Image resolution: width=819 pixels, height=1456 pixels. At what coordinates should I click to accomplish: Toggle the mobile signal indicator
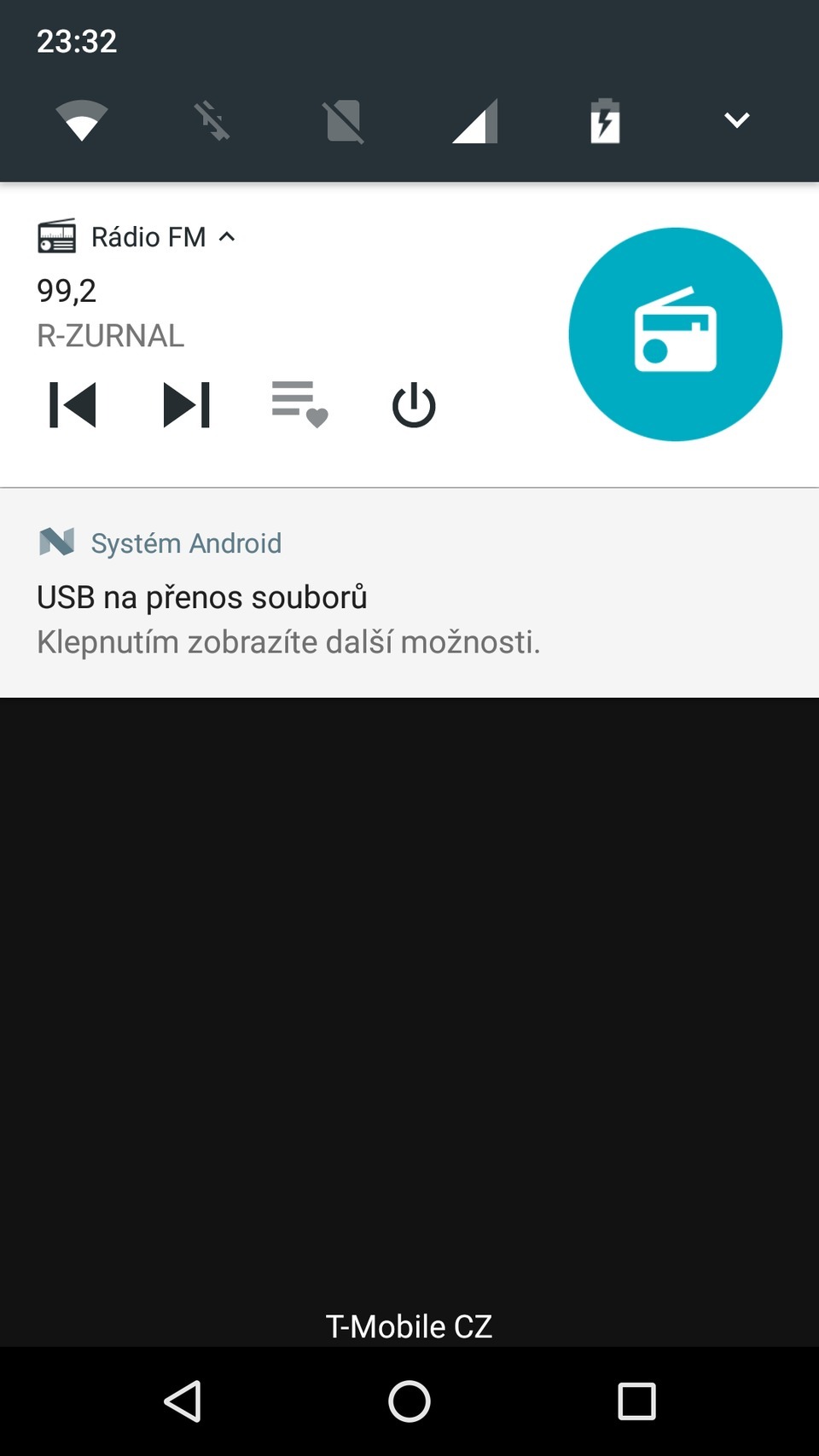[x=474, y=121]
